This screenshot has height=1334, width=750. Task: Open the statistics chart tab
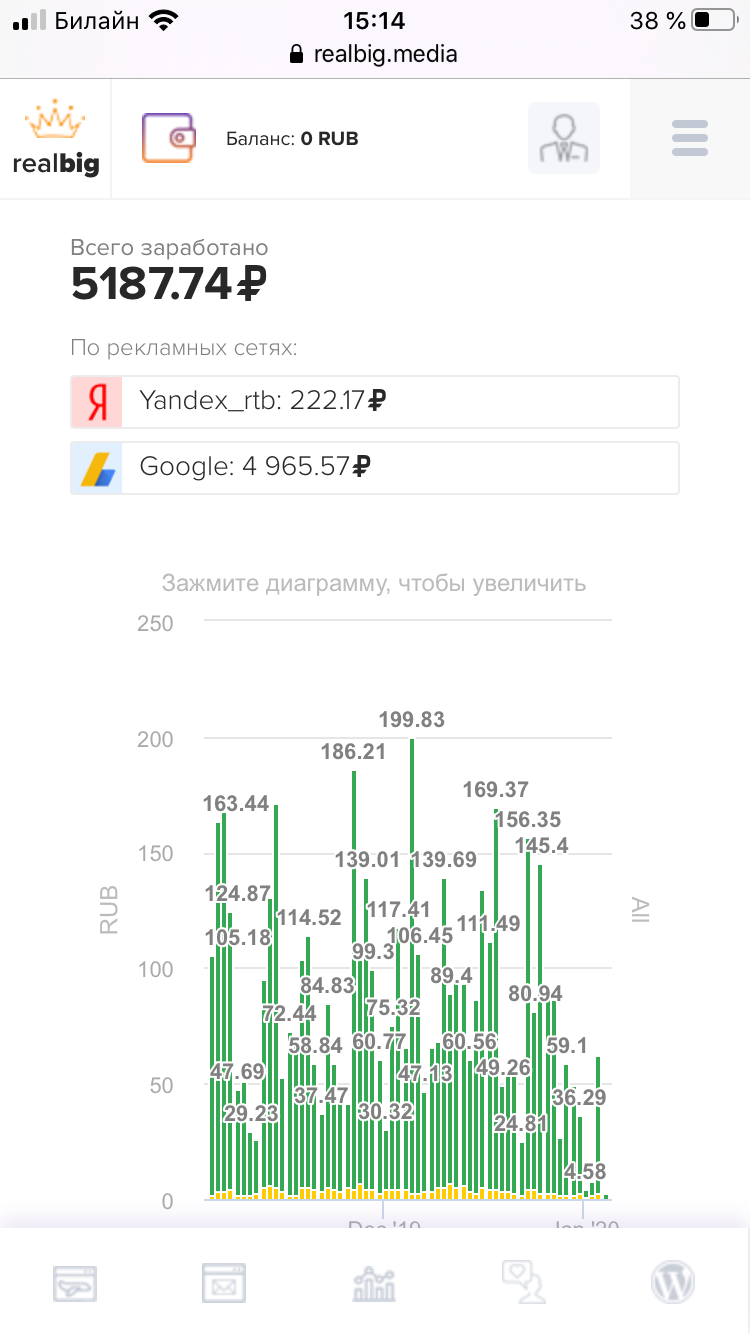click(374, 1281)
